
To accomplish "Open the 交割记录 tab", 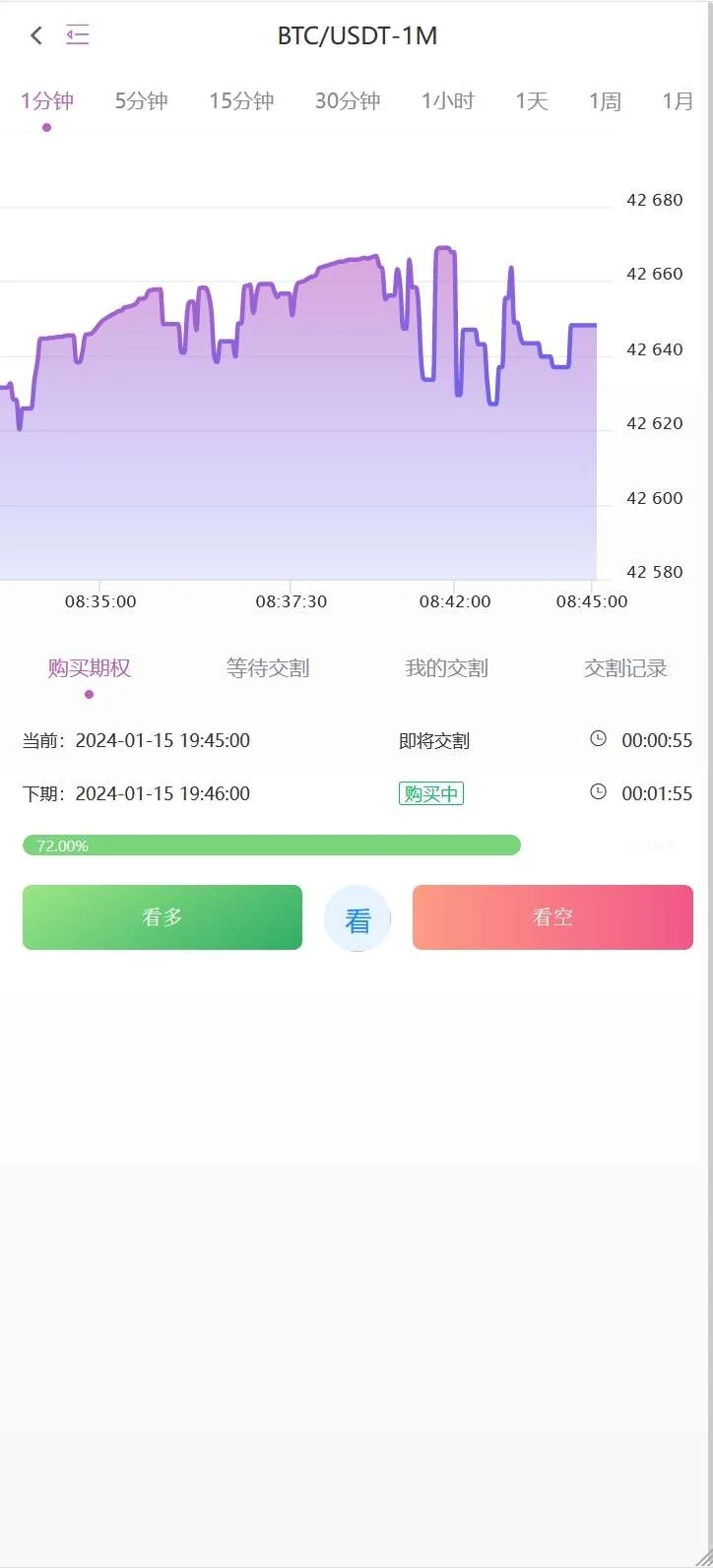I will coord(625,668).
